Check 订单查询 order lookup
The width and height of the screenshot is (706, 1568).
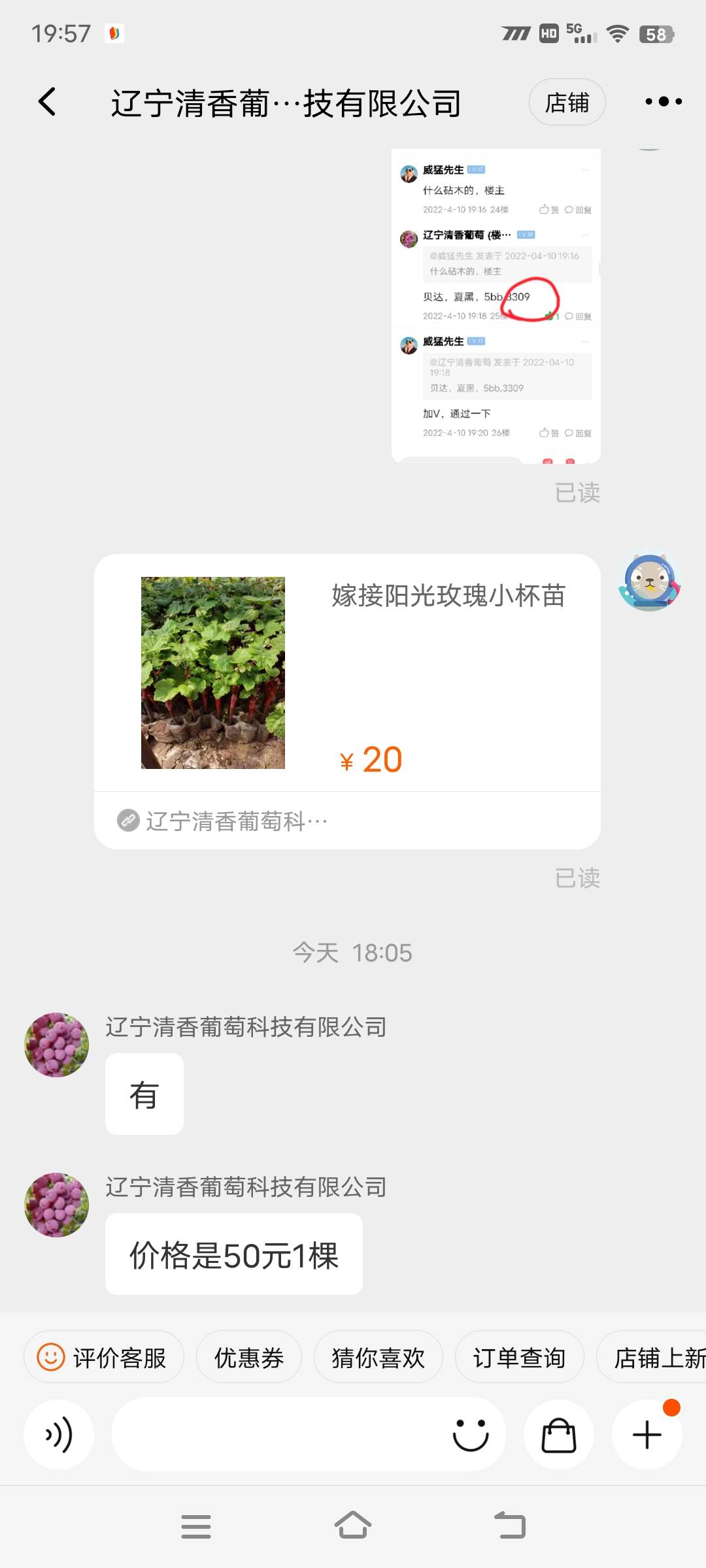(x=519, y=1358)
